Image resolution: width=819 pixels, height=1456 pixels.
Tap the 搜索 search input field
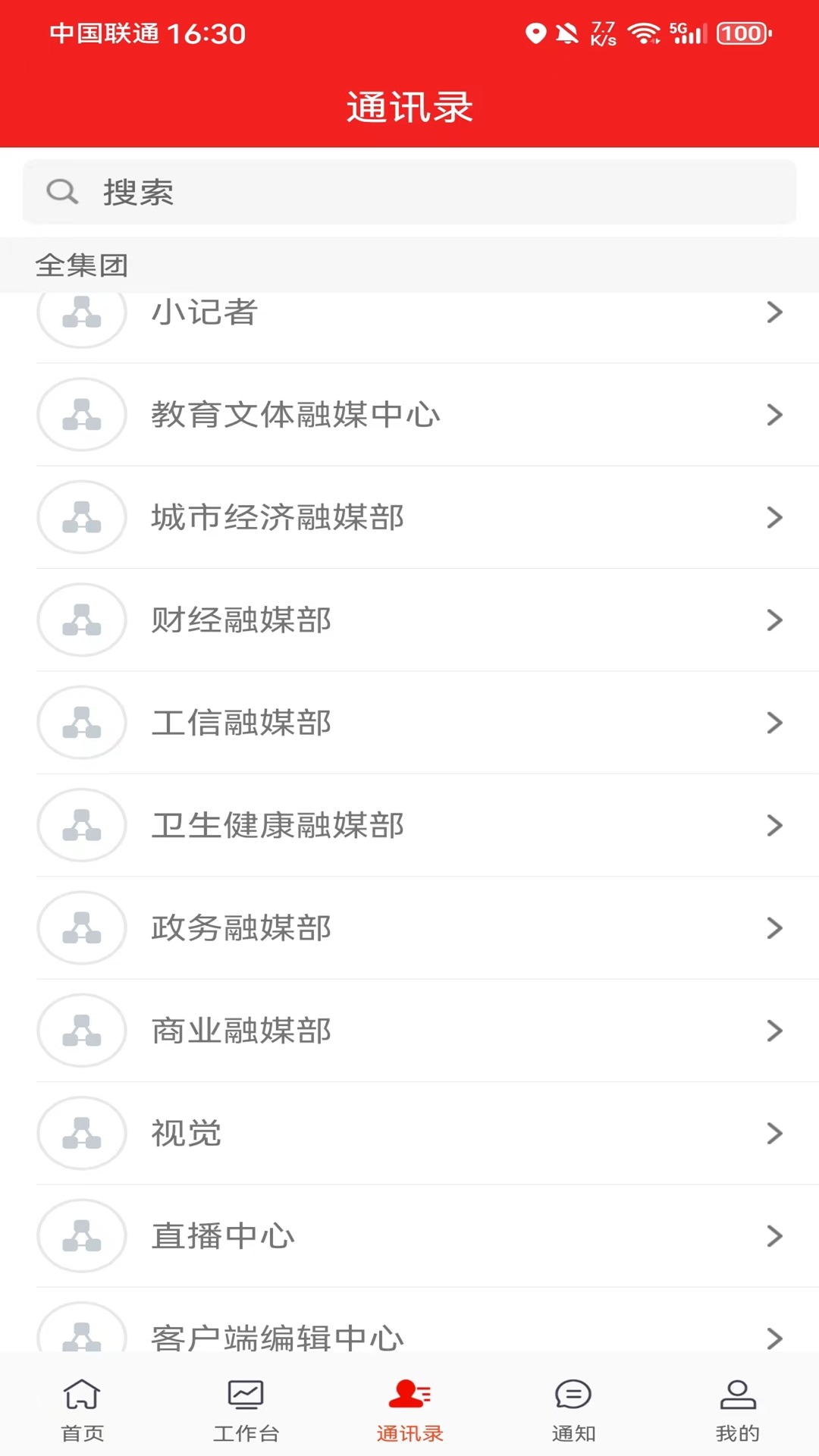point(409,192)
